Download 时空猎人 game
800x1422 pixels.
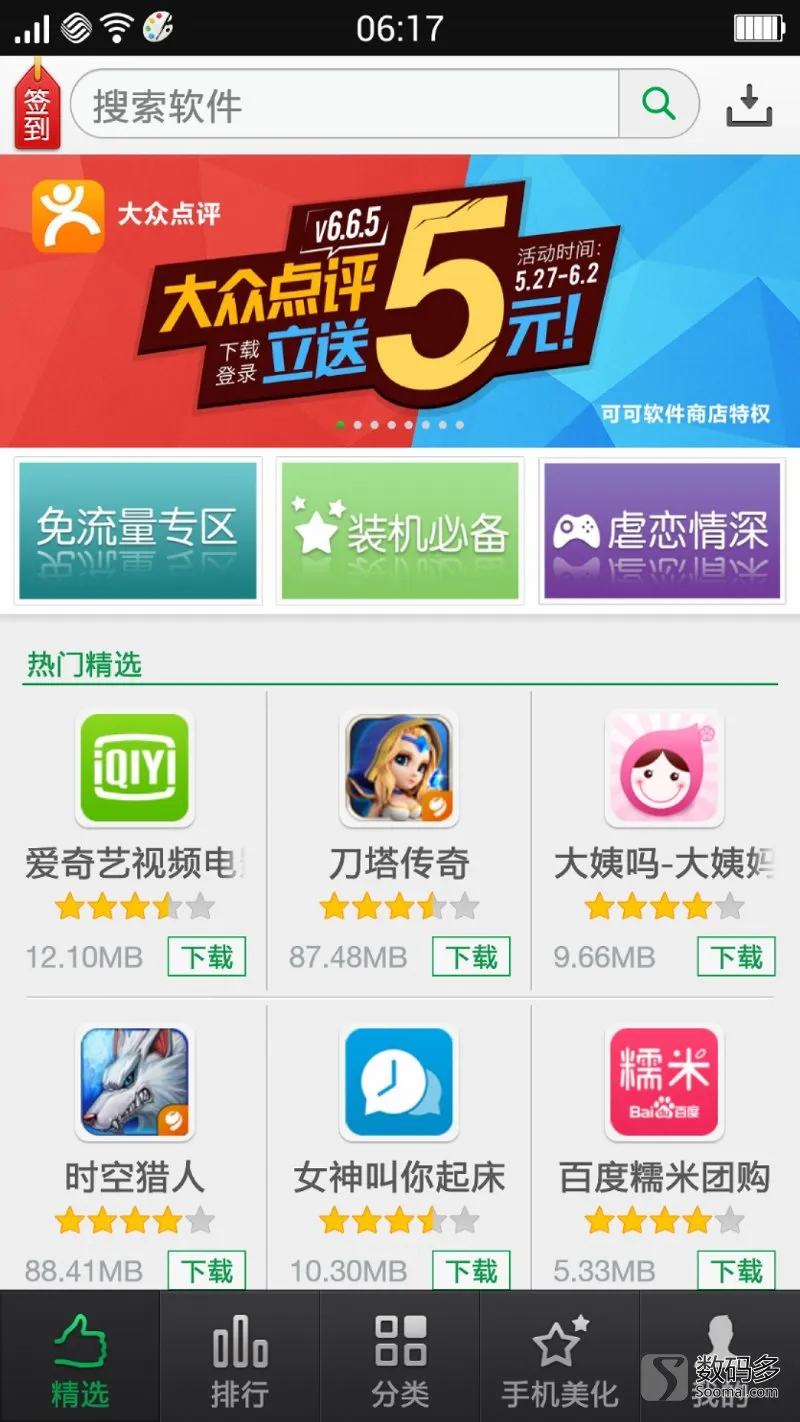pyautogui.click(x=206, y=1271)
